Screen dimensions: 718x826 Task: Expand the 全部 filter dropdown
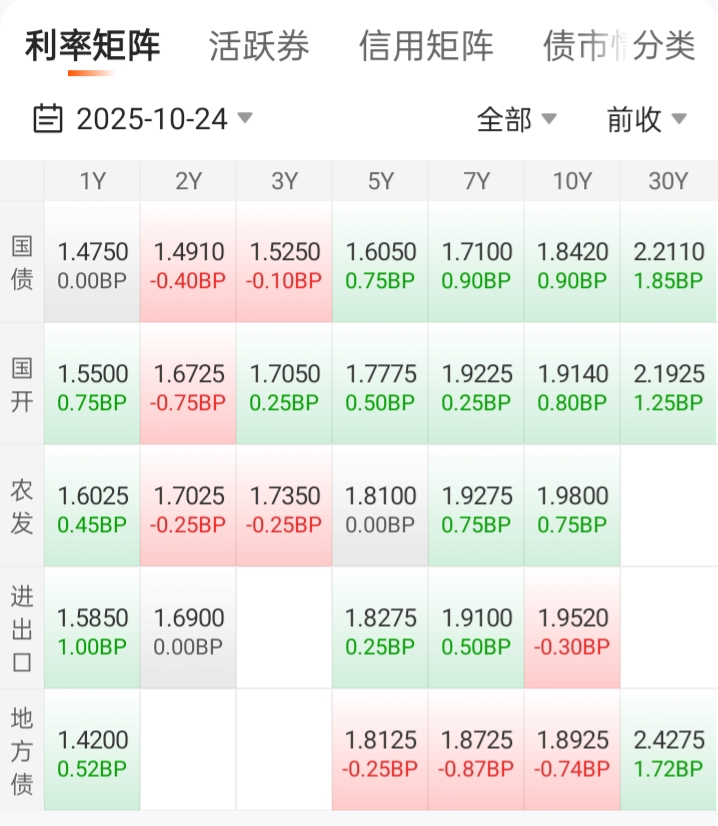coord(516,120)
